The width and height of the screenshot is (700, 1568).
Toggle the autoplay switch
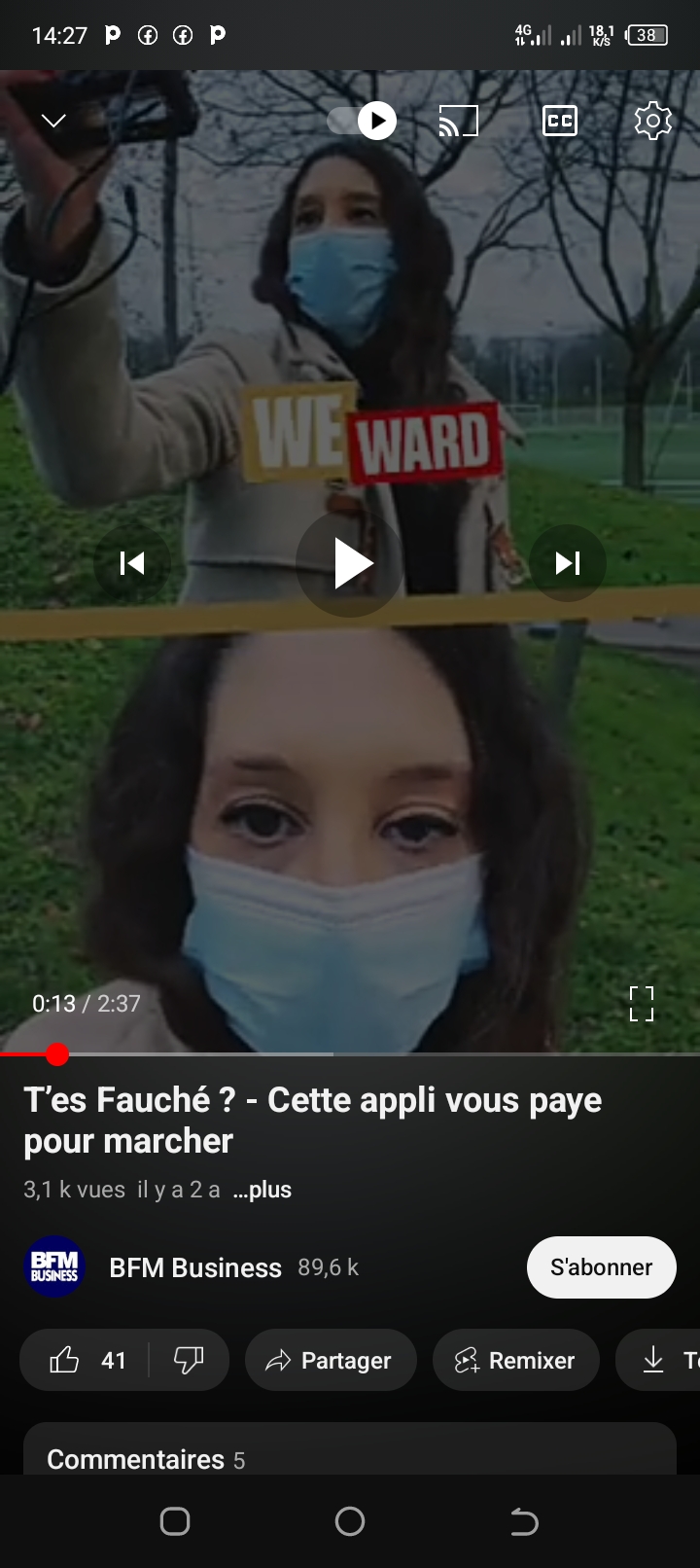363,122
